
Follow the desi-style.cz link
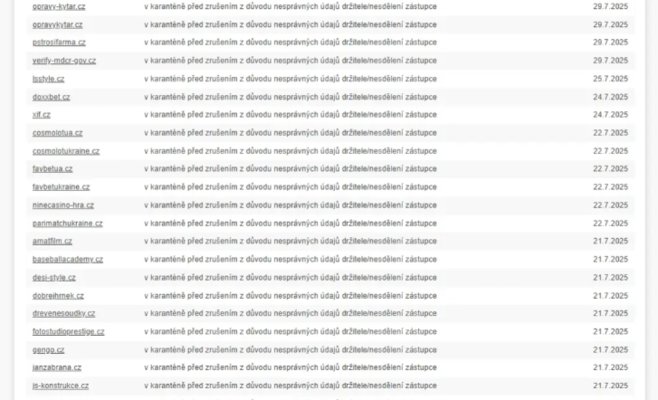54,277
